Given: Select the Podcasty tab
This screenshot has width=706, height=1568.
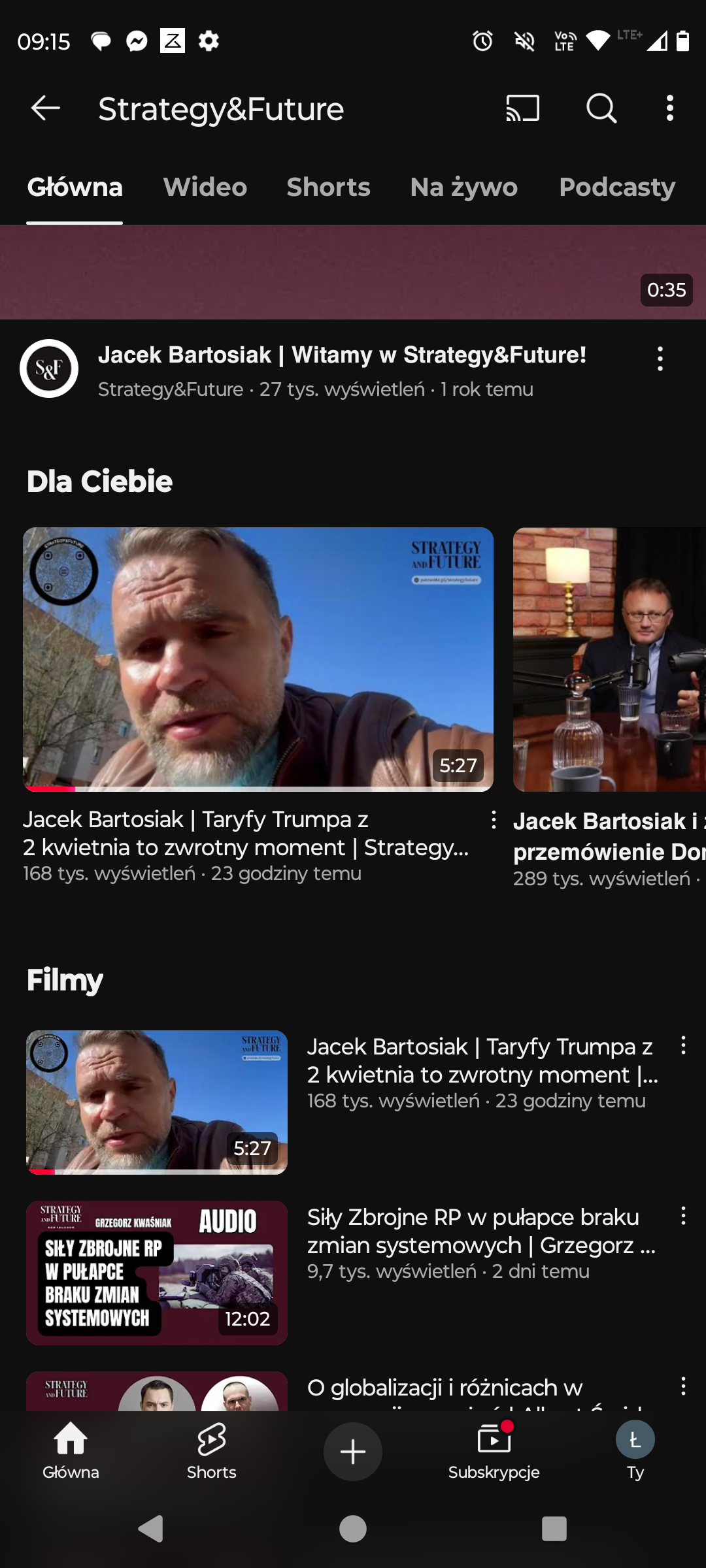Looking at the screenshot, I should coord(616,188).
